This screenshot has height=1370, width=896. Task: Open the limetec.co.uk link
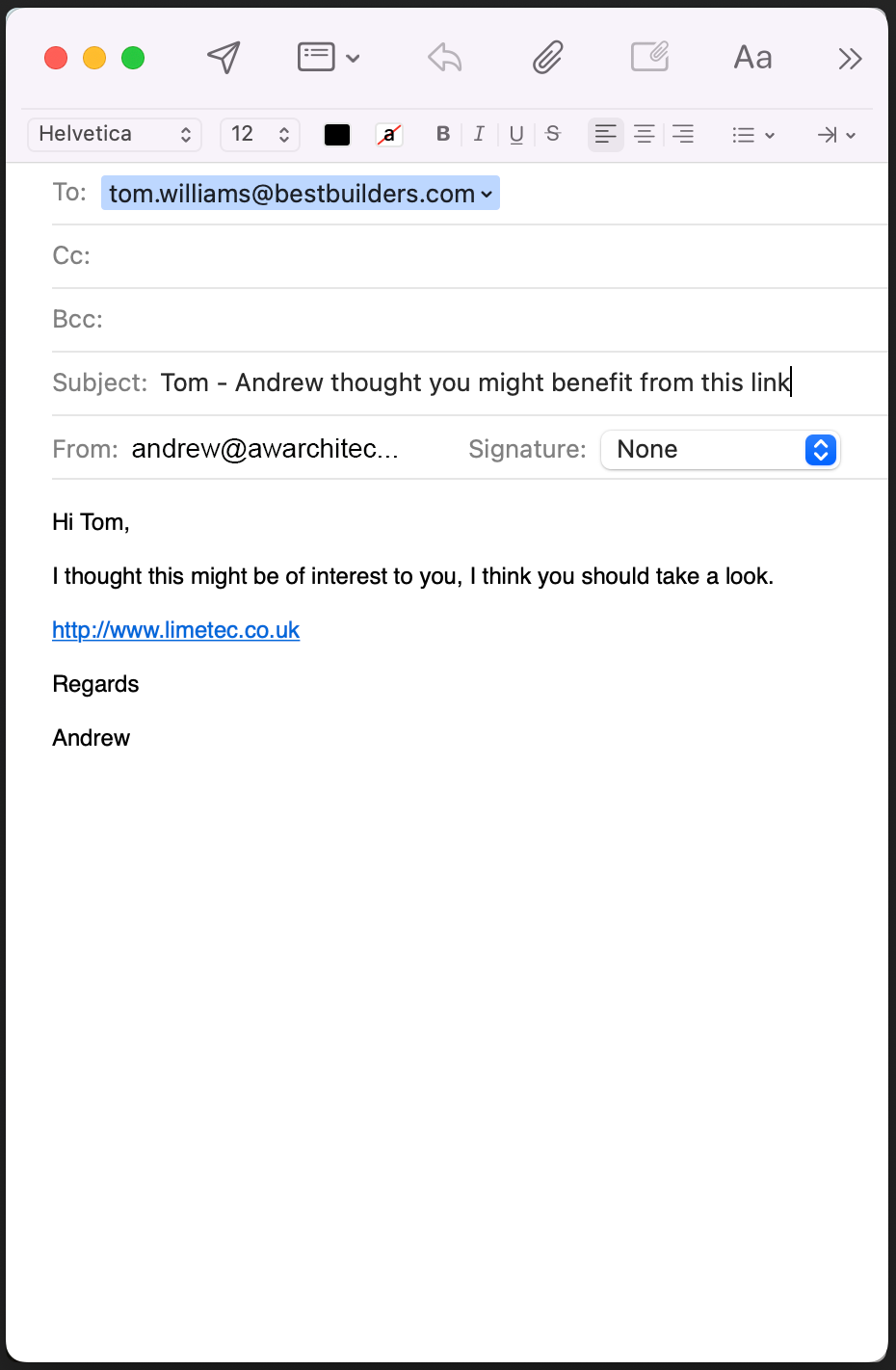(175, 630)
